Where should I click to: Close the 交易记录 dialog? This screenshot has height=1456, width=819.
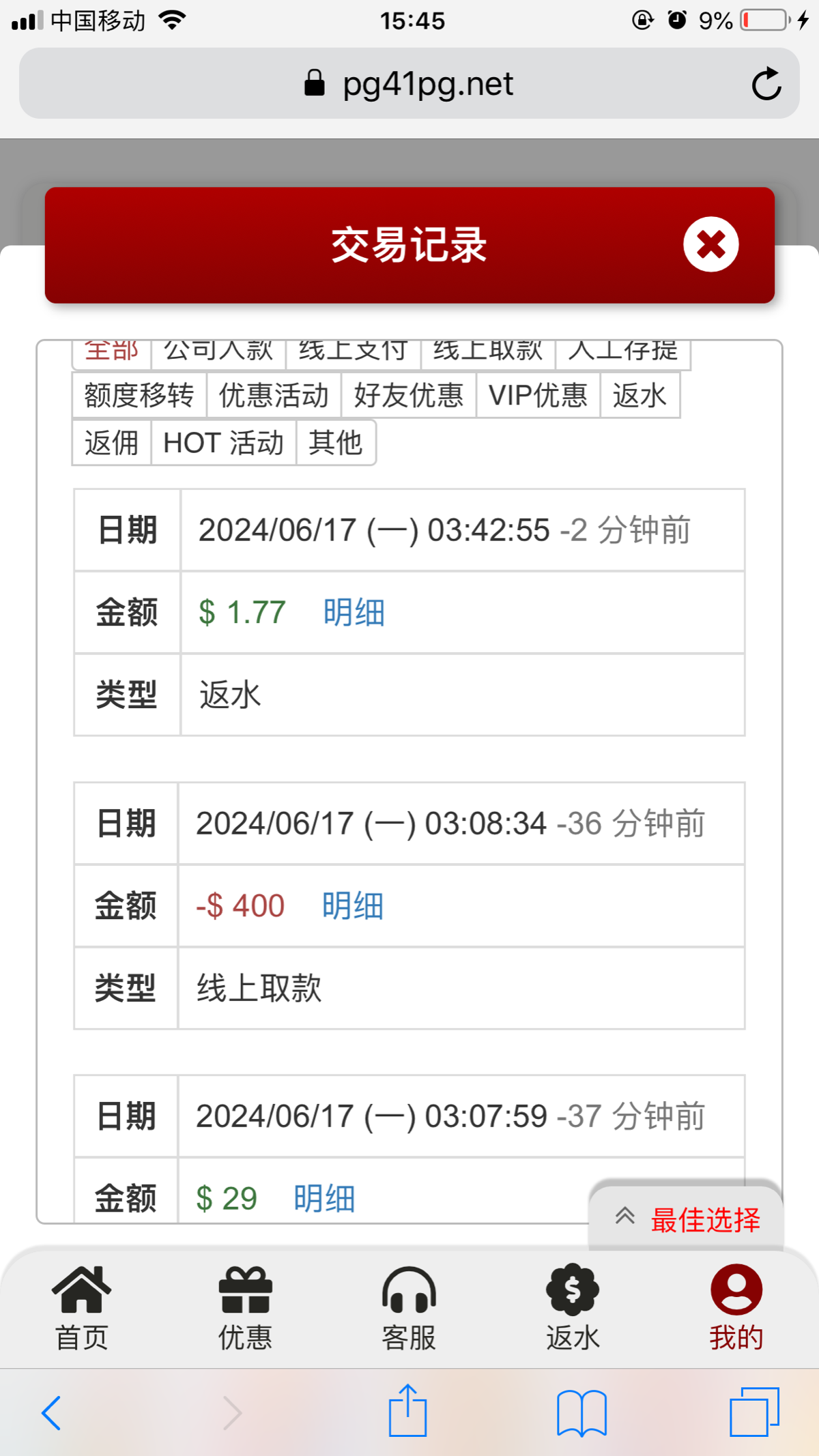(710, 244)
